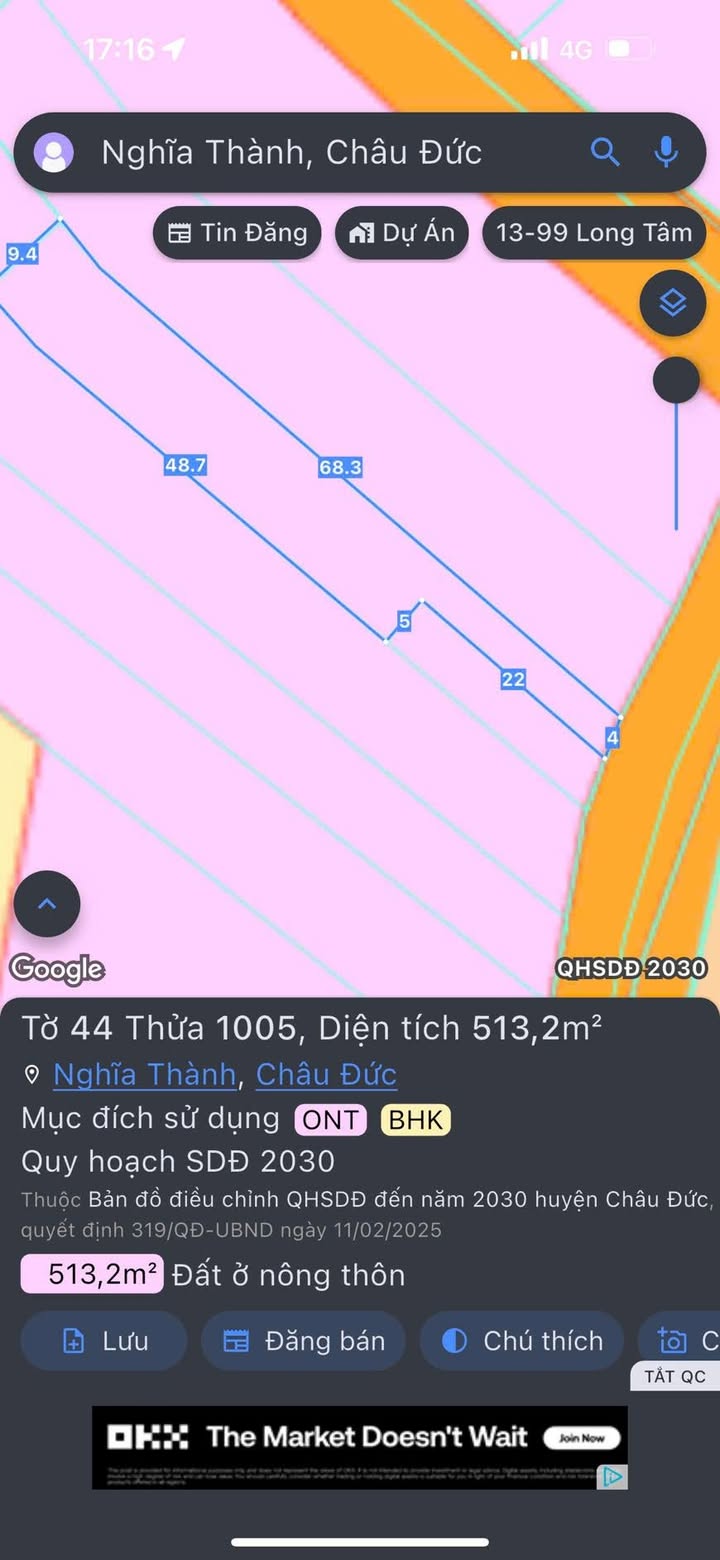Tap the opacity slider handle
The height and width of the screenshot is (1560, 720).
pyautogui.click(x=676, y=381)
